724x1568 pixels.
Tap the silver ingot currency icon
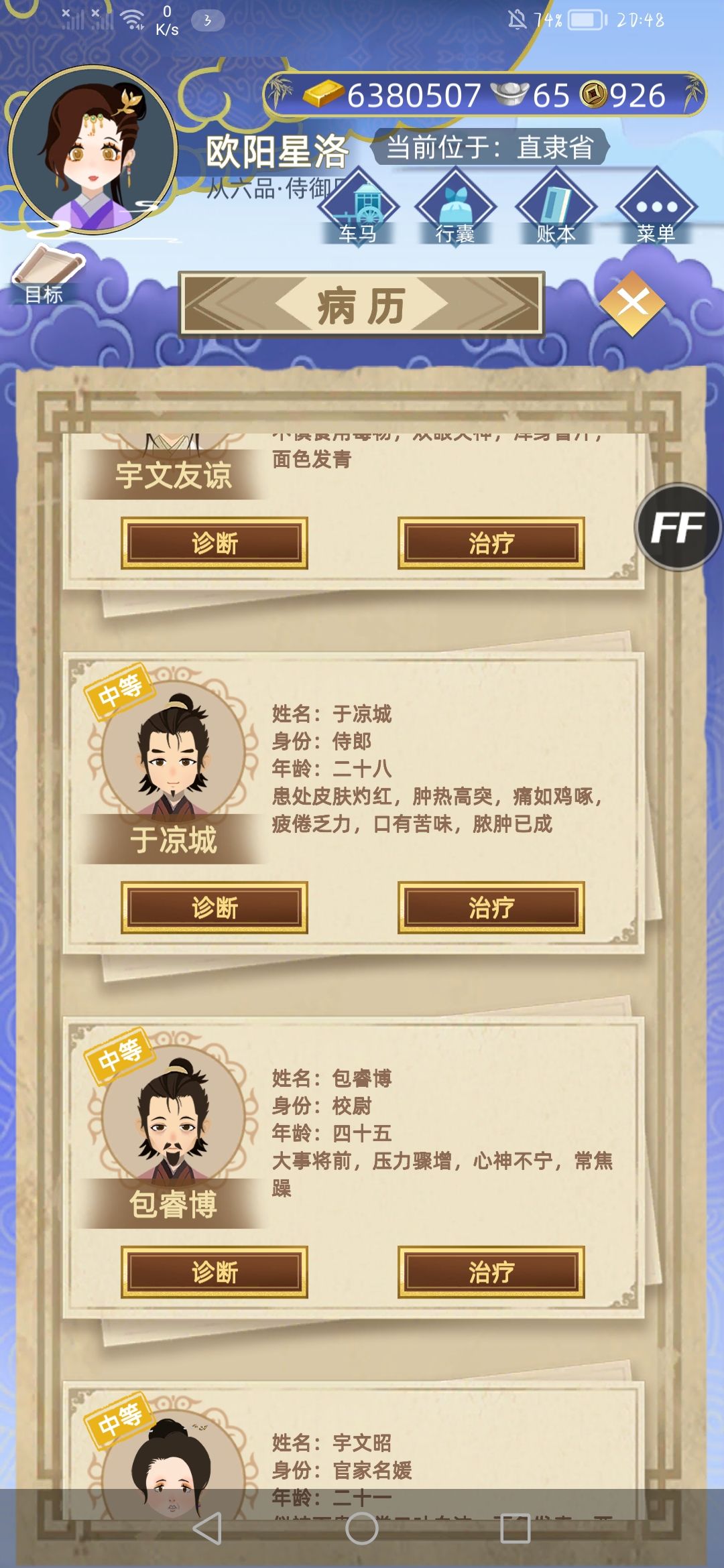coord(508,96)
